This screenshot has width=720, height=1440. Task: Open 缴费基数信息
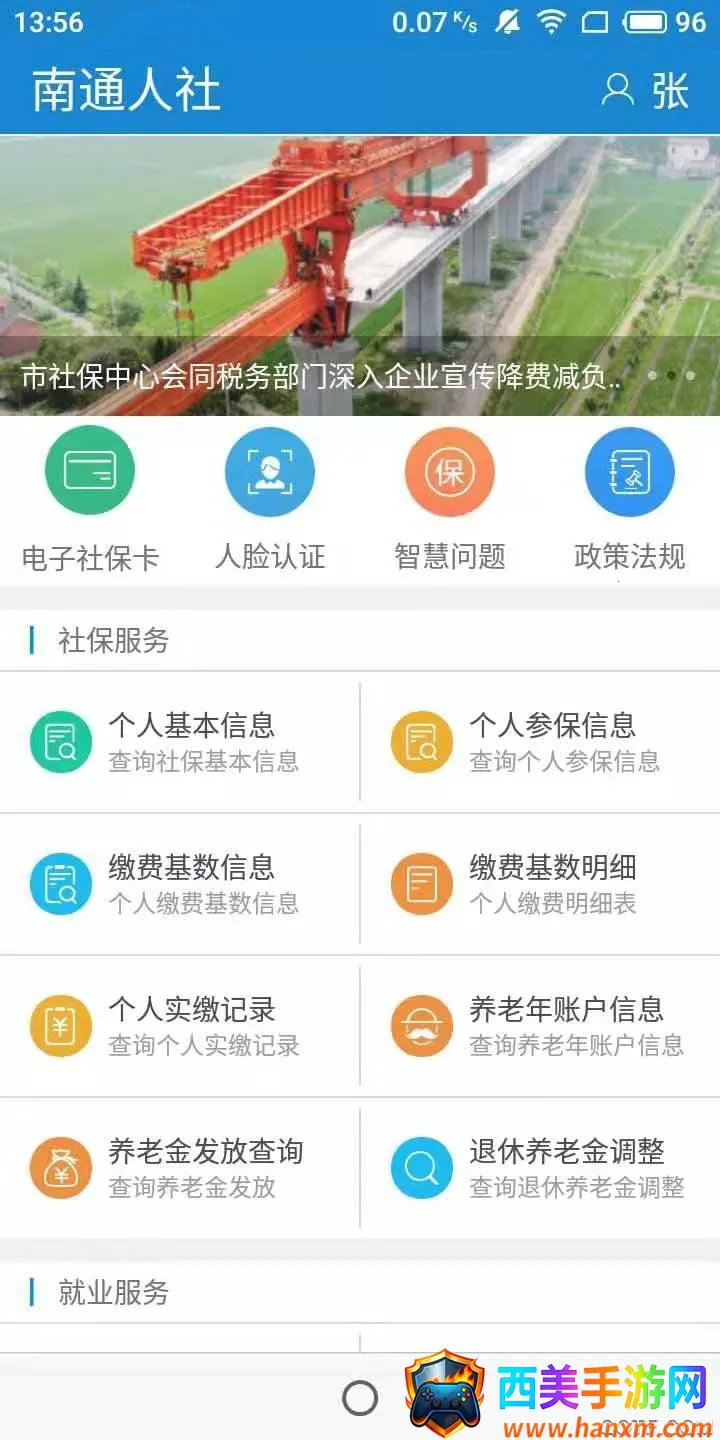point(180,884)
